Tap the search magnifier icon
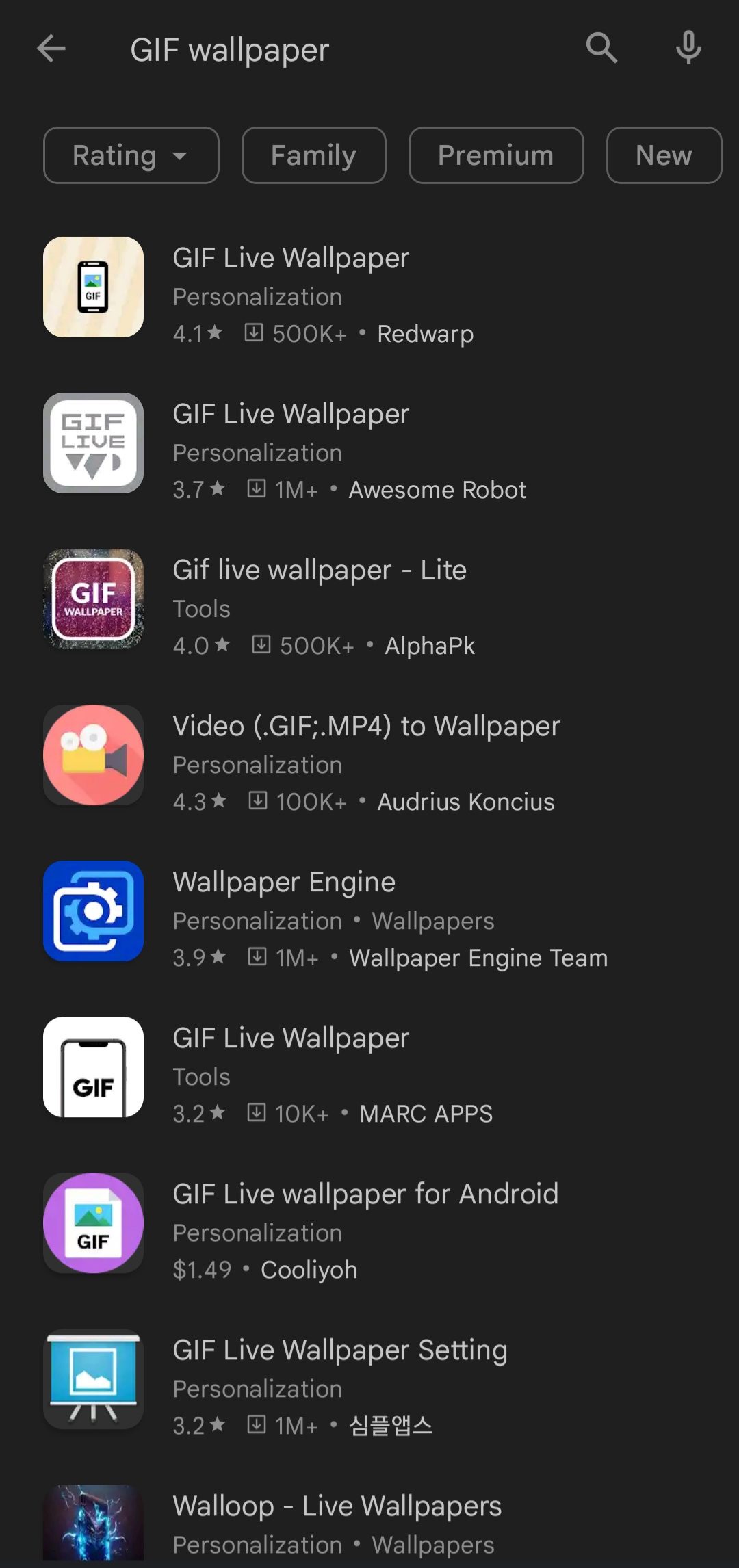The image size is (739, 1568). pyautogui.click(x=601, y=49)
